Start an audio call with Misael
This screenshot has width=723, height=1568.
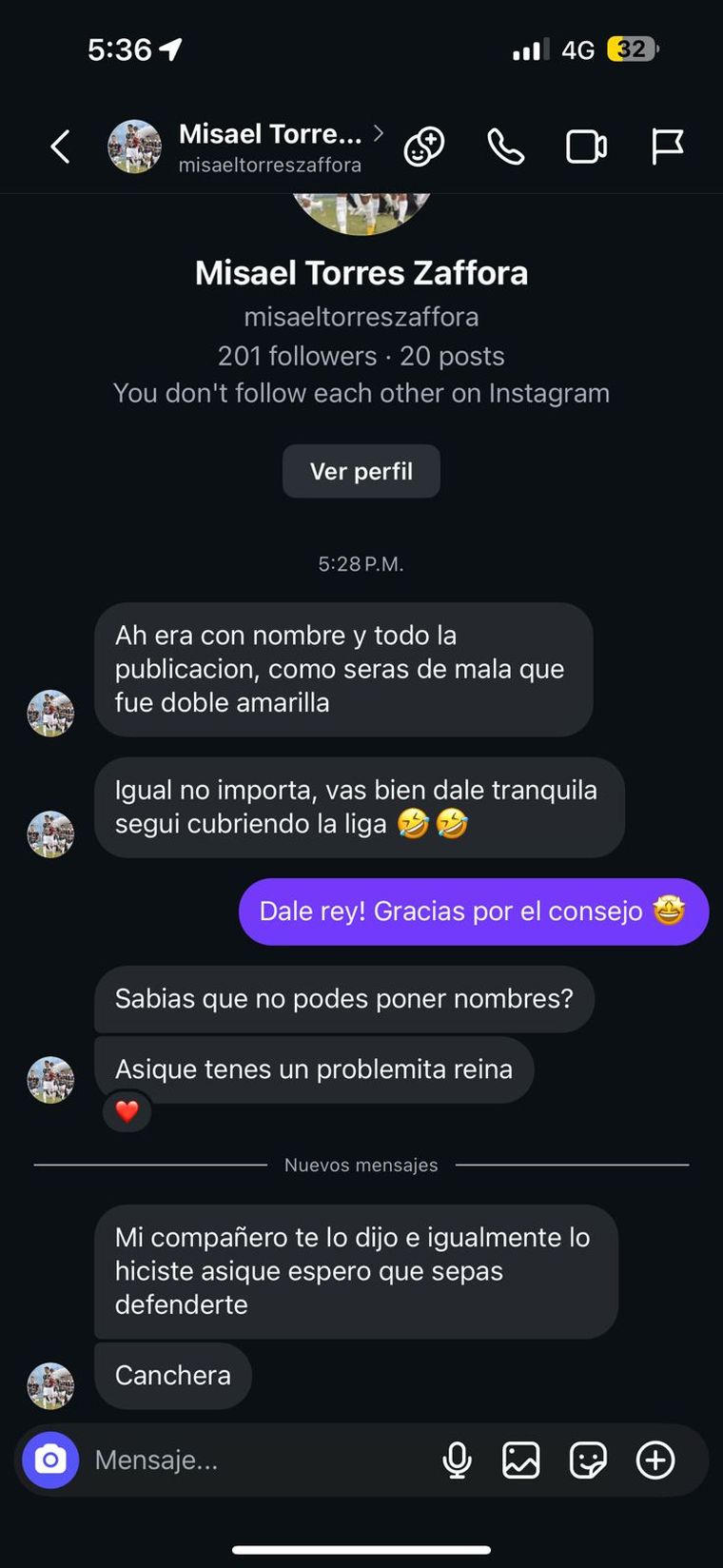505,147
